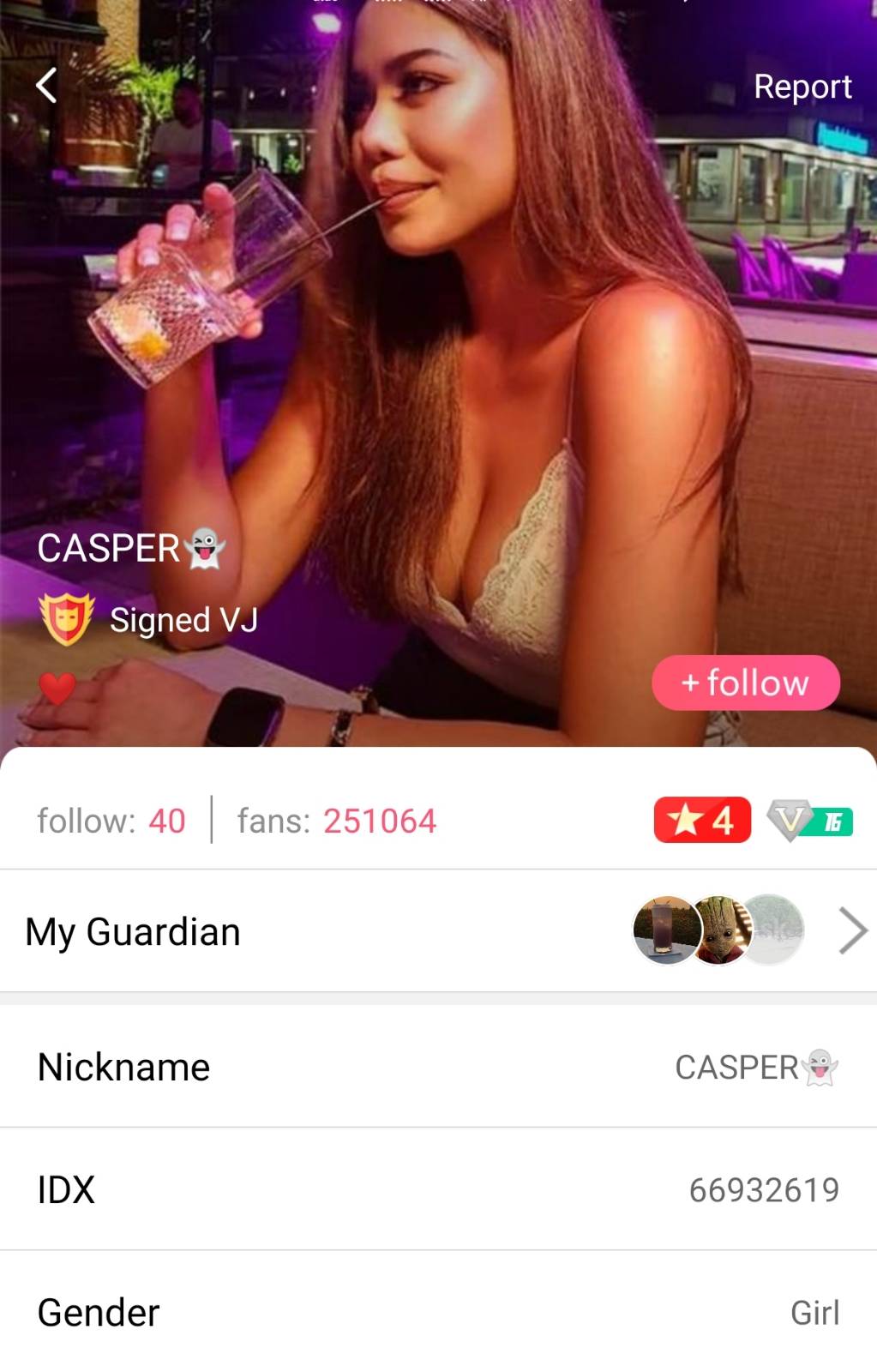View the fans count list
Screen dimensions: 877x1372
337,821
